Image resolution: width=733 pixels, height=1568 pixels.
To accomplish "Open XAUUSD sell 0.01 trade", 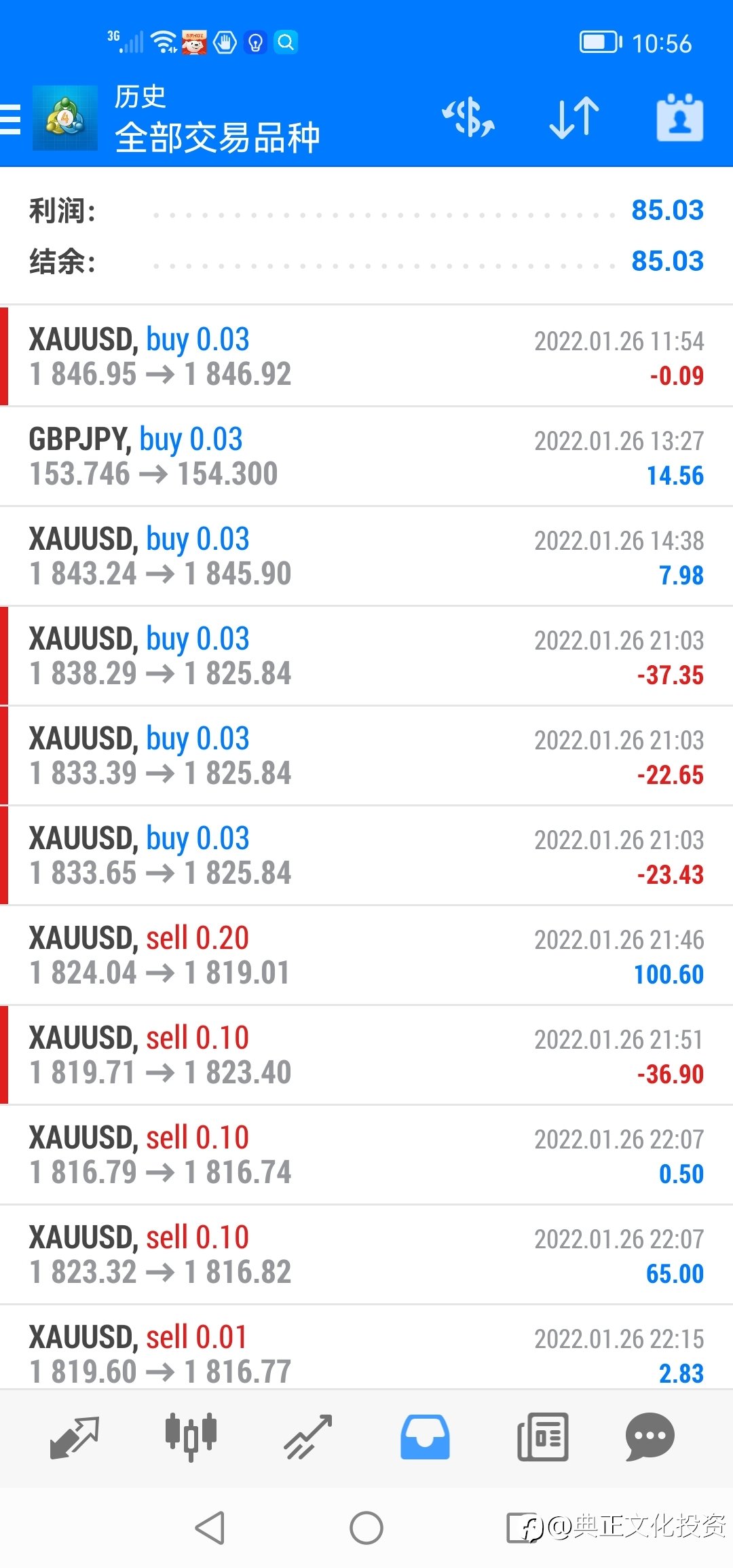I will (366, 1347).
